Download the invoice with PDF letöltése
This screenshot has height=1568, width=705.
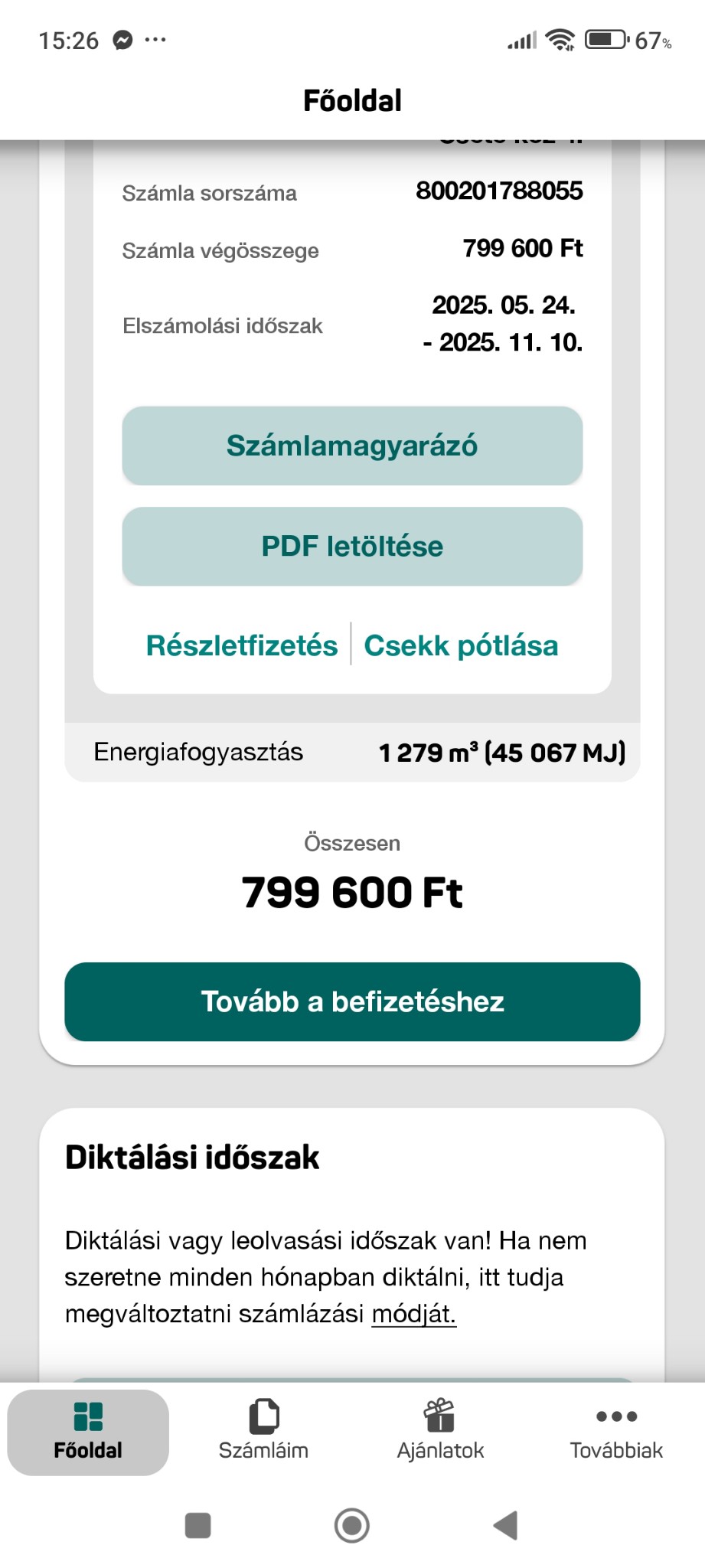tap(352, 547)
